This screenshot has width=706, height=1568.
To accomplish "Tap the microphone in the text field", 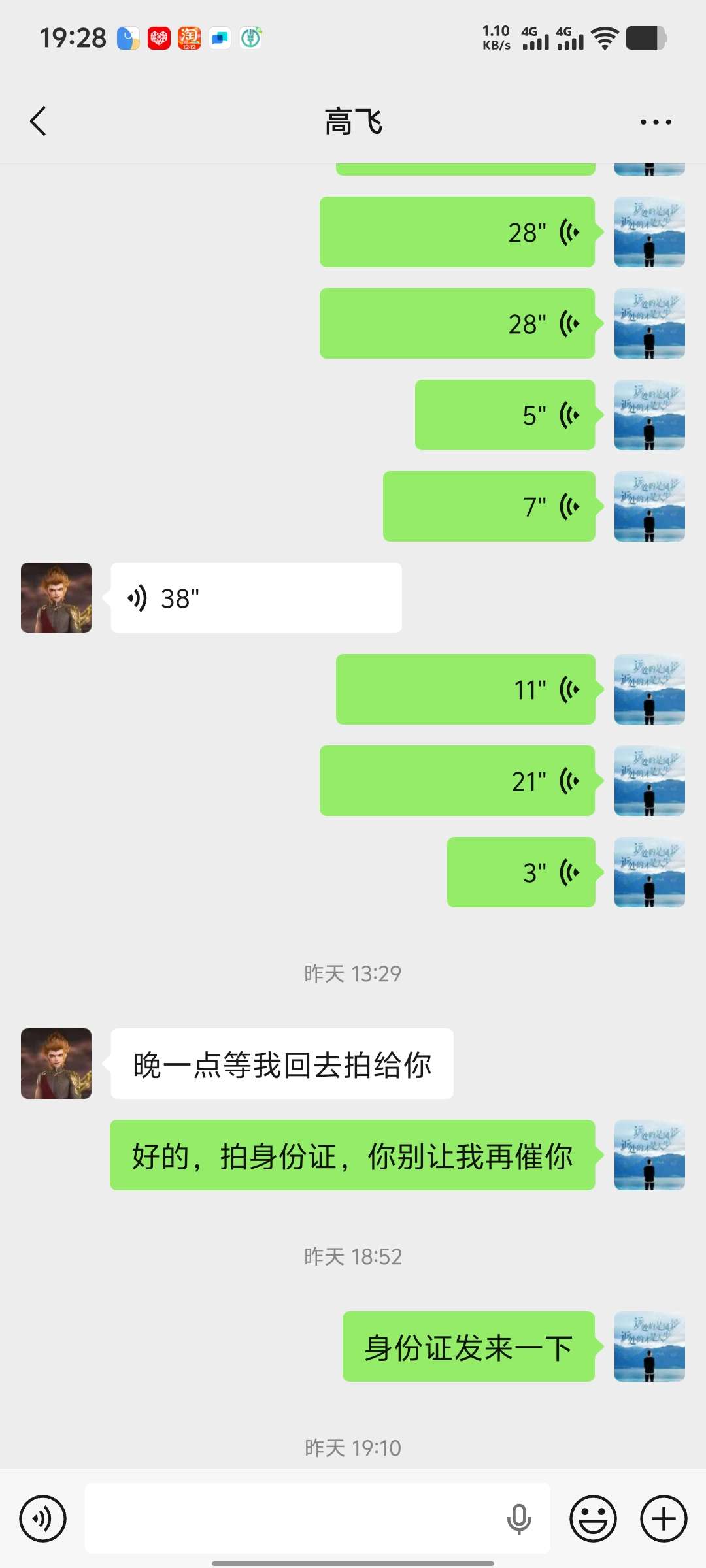I will 519,1518.
